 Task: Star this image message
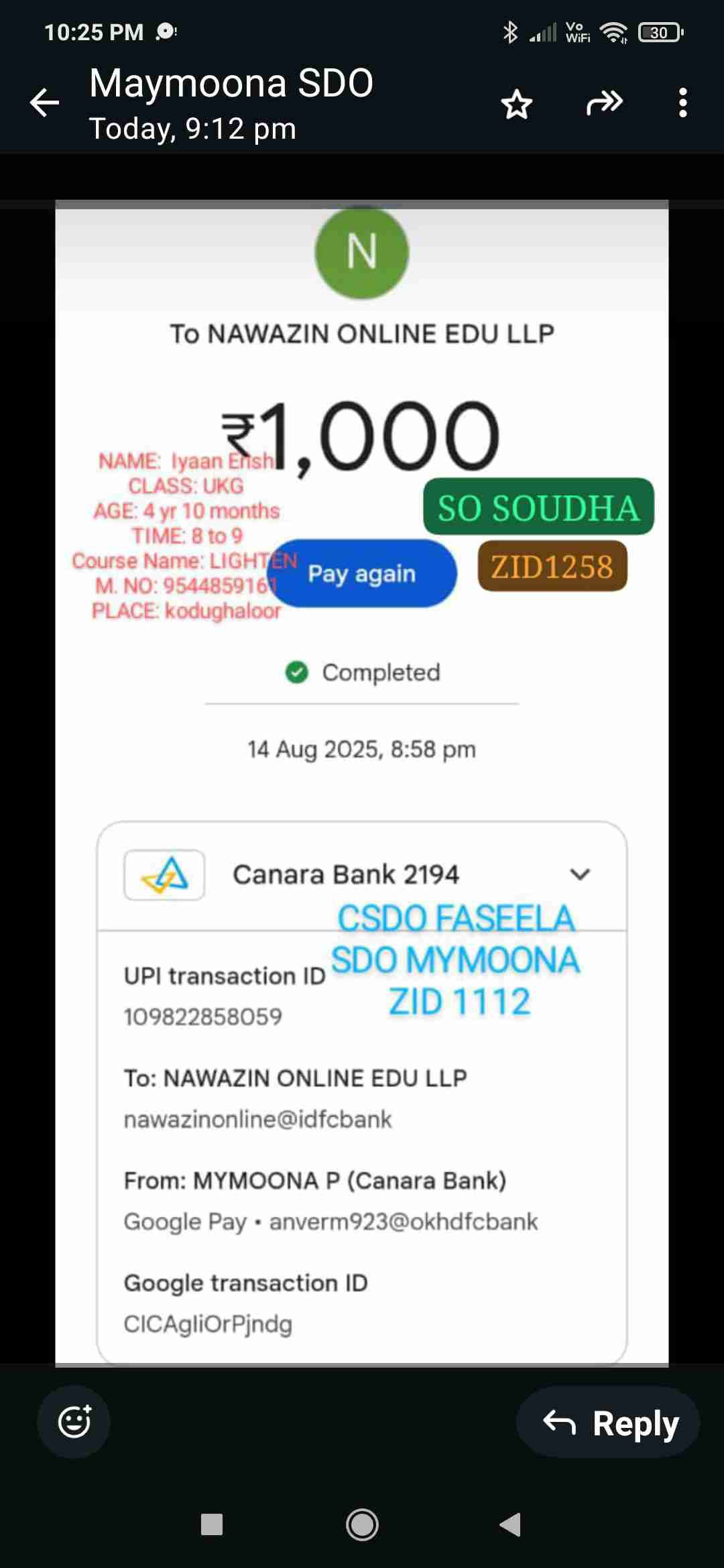tap(516, 104)
